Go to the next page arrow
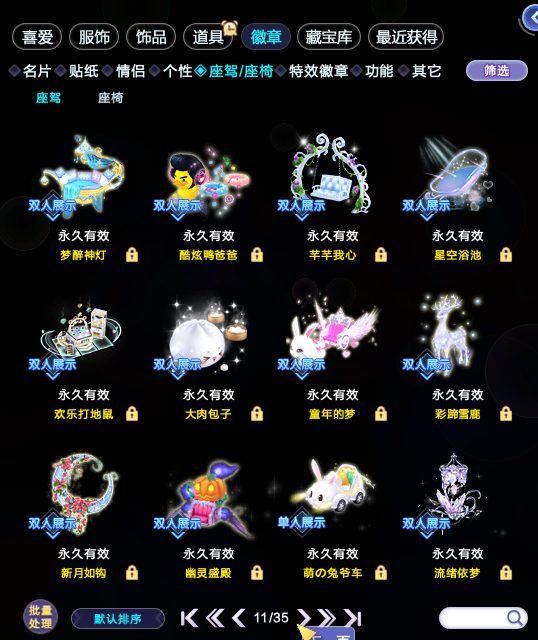Viewport: 538px width, 640px height. [304, 618]
